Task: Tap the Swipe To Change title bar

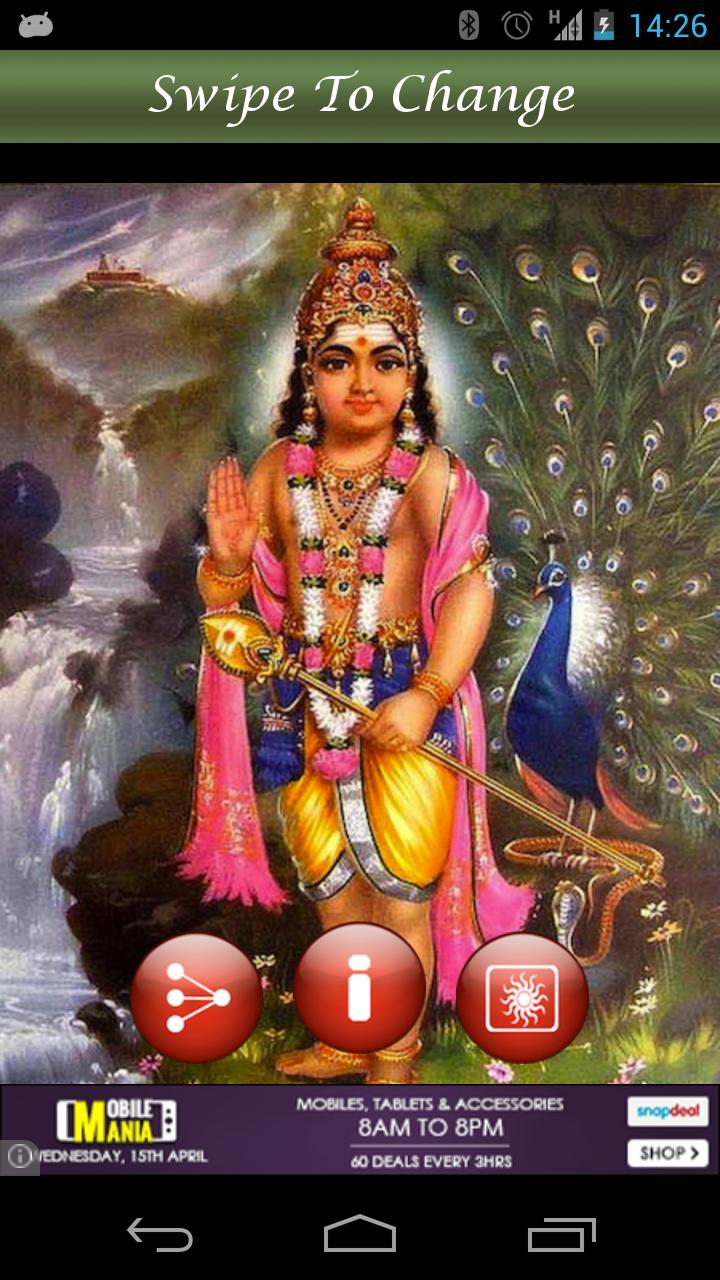Action: click(x=360, y=95)
